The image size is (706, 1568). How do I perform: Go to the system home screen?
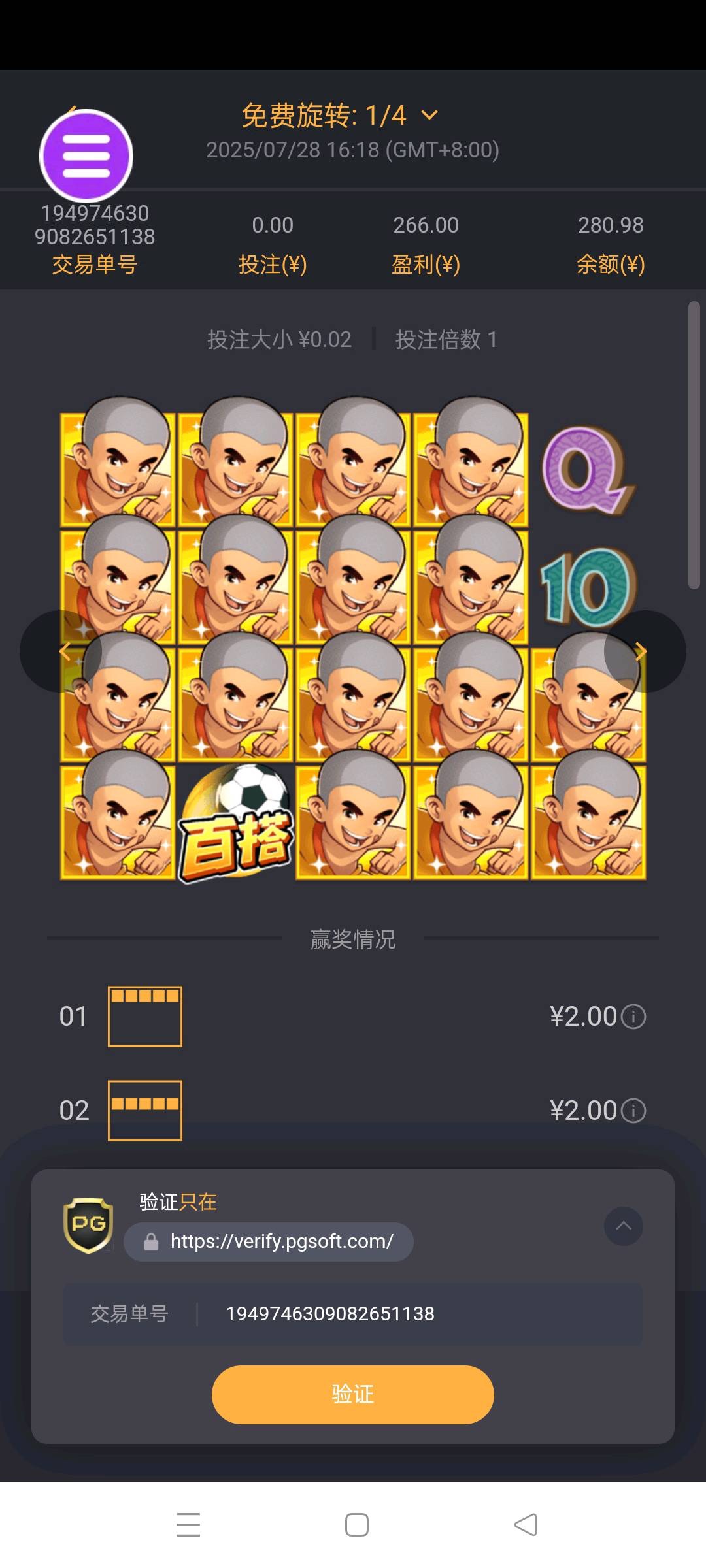point(356,1524)
